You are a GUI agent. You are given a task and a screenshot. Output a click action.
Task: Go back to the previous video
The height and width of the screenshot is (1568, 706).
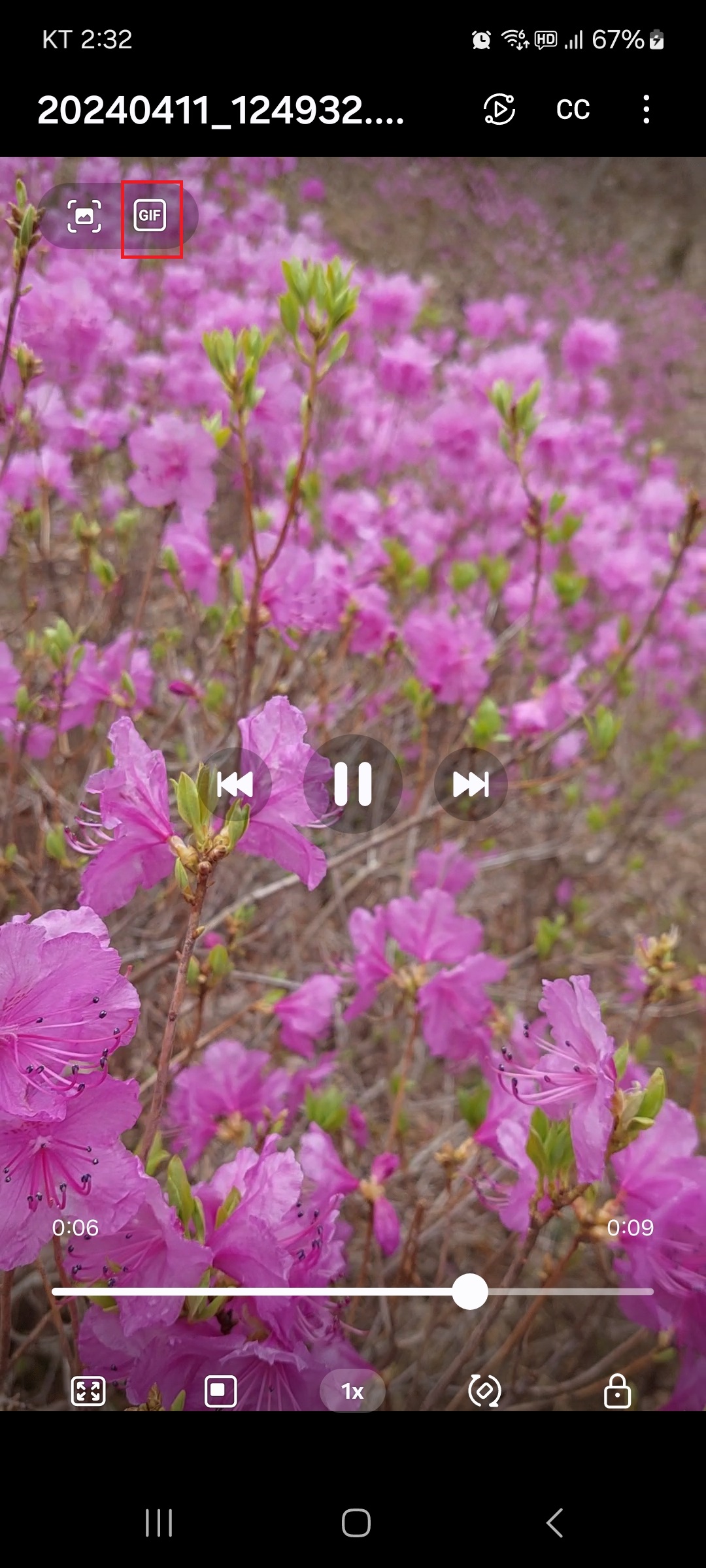coord(237,785)
